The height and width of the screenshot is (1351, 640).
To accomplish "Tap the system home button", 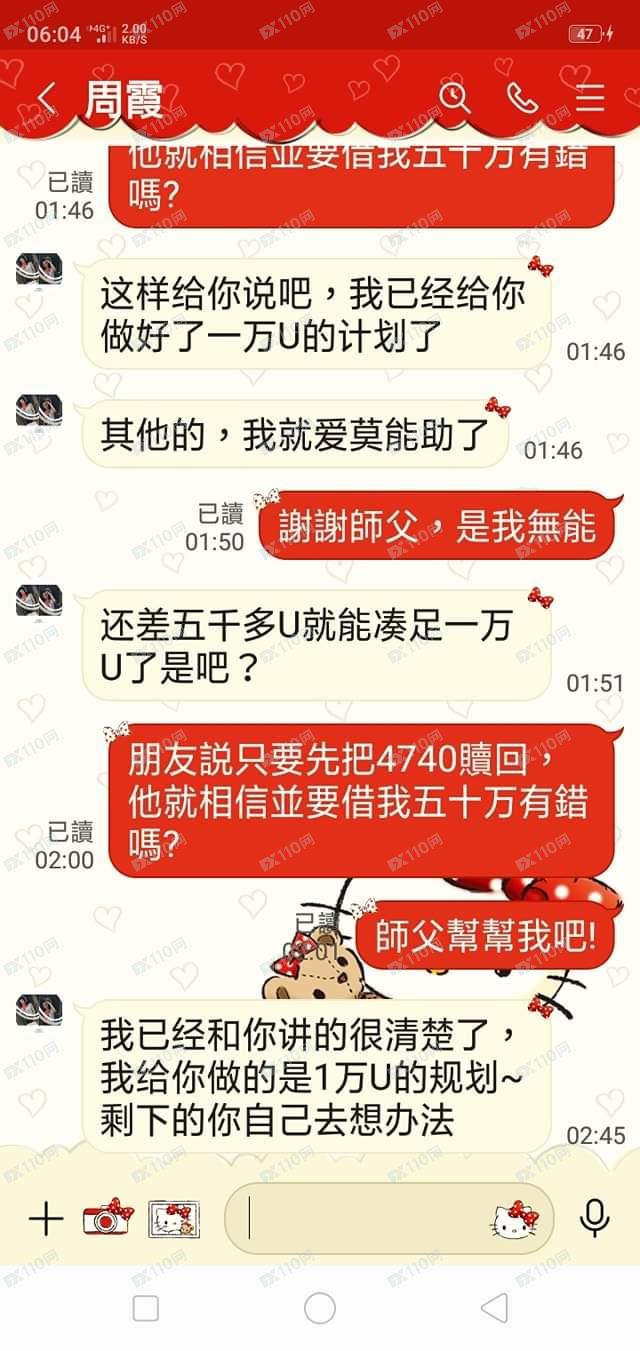I will 320,1308.
